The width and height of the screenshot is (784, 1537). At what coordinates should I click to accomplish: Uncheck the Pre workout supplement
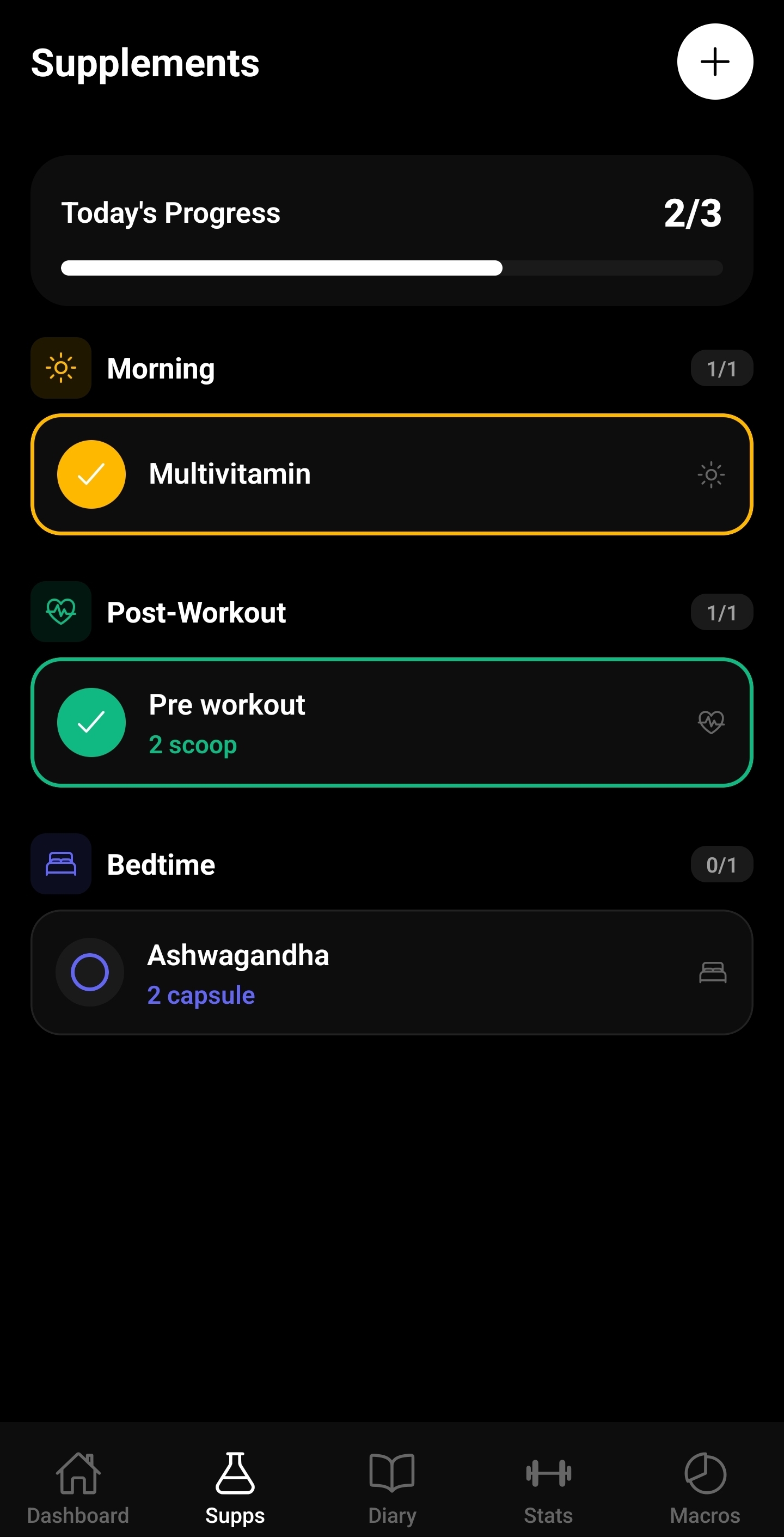(x=91, y=722)
